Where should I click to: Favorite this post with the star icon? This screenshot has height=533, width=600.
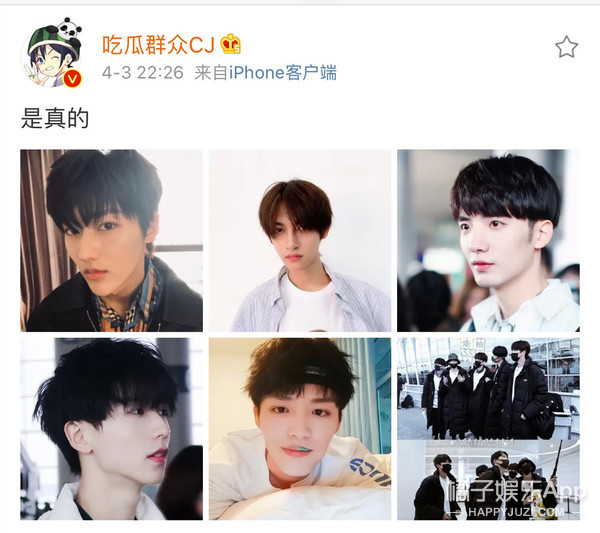566,47
